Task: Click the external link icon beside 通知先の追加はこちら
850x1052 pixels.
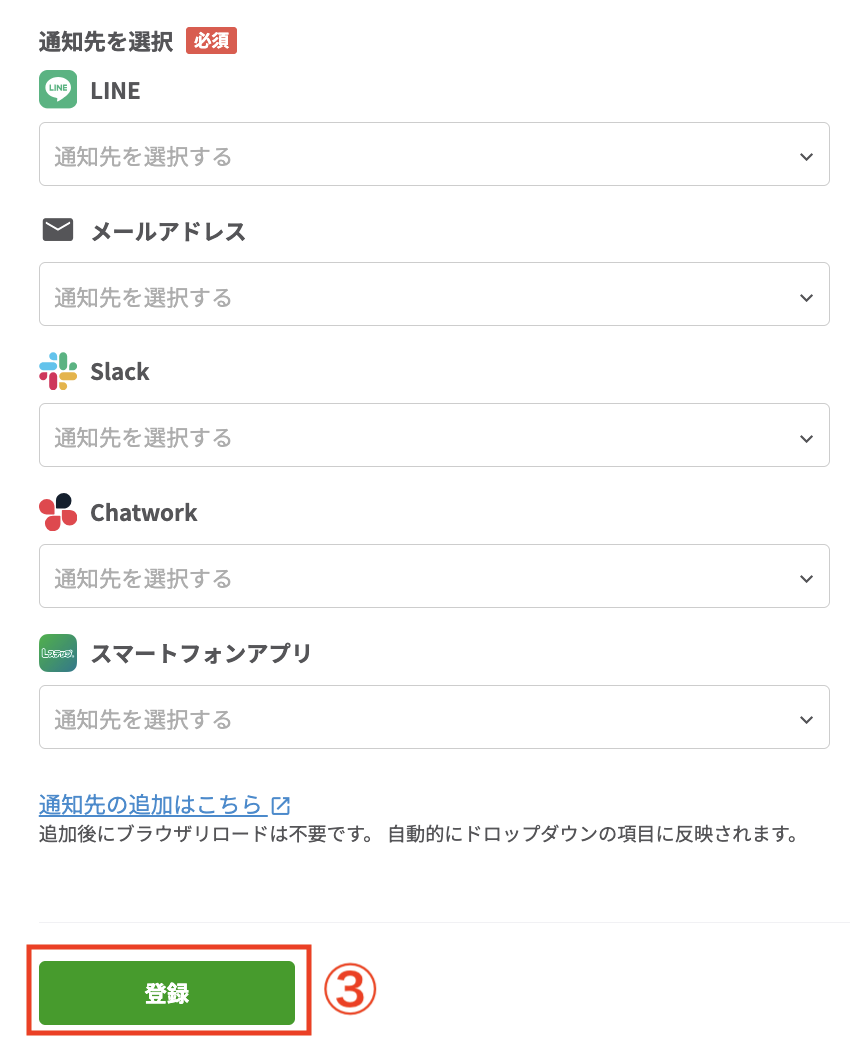Action: coord(281,803)
